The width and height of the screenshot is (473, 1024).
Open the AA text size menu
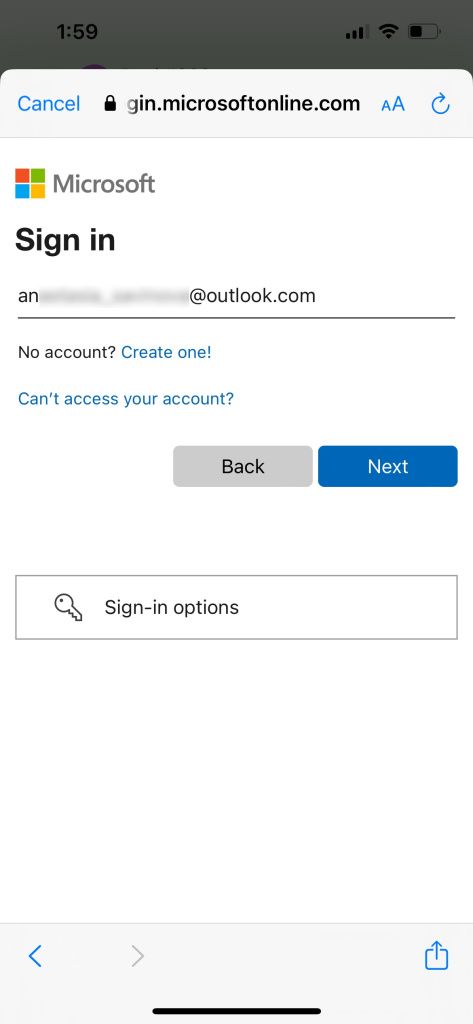click(x=393, y=104)
